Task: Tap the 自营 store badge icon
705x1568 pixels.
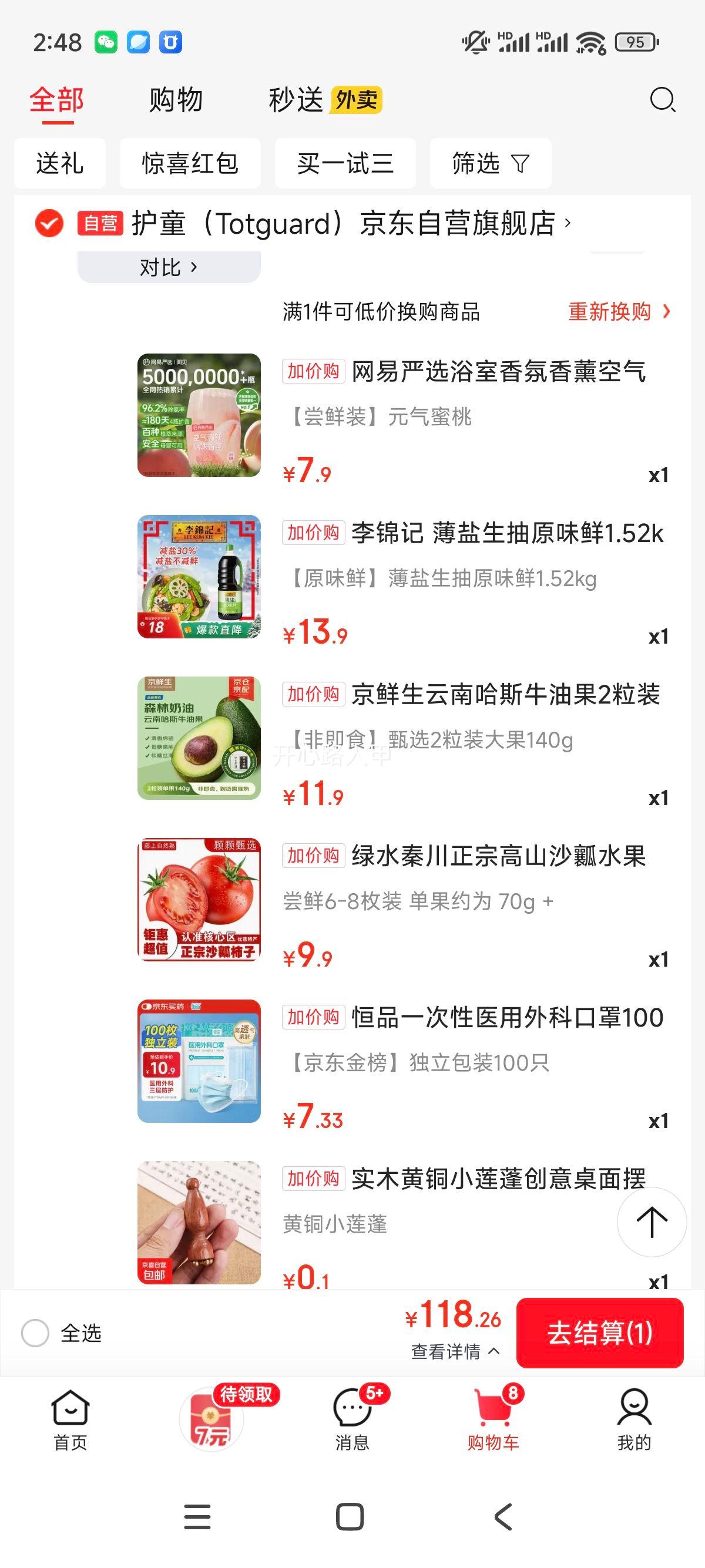Action: point(101,224)
